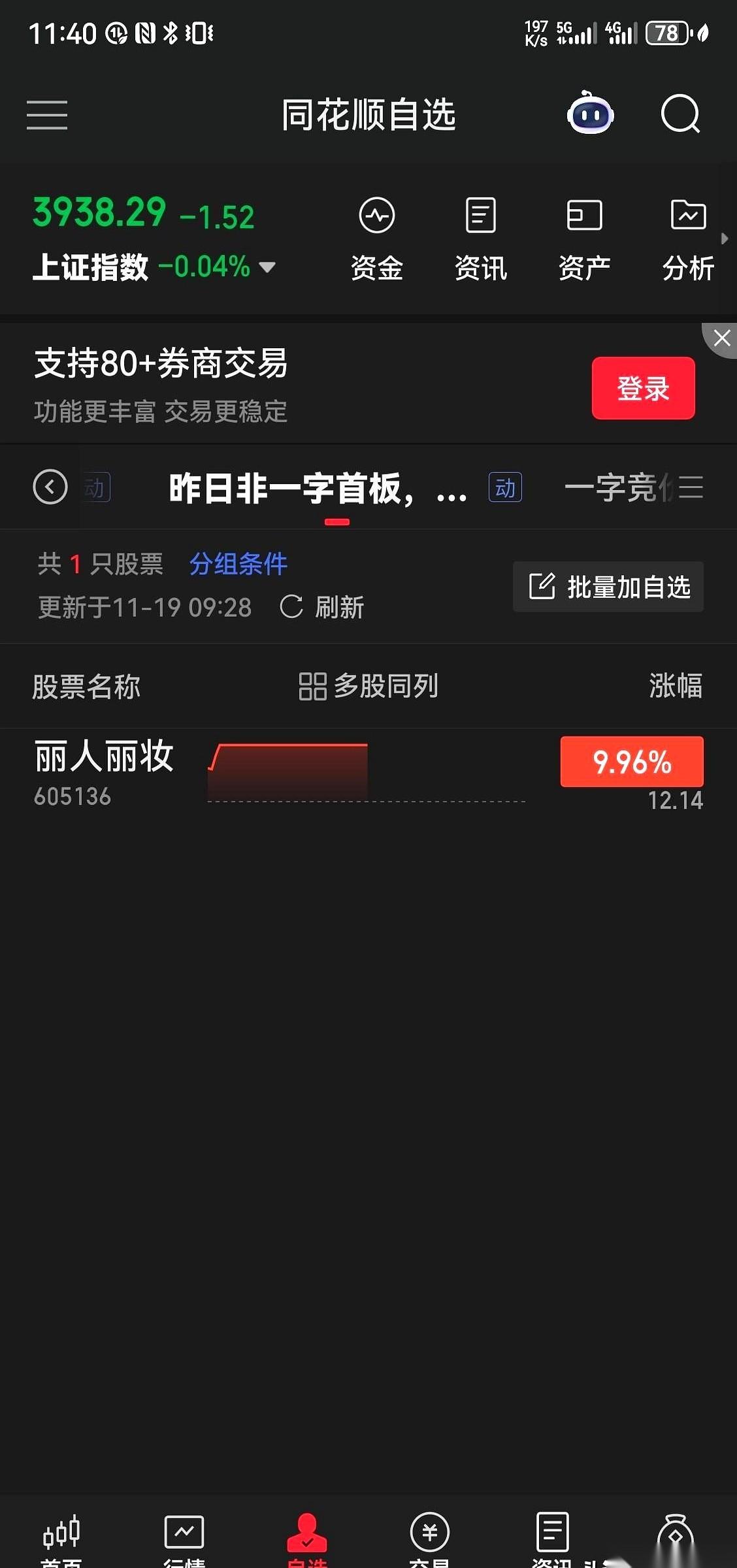The image size is (737, 1568).
Task: Expand the 上证指数 index dropdown arrow
Action: coord(267,267)
